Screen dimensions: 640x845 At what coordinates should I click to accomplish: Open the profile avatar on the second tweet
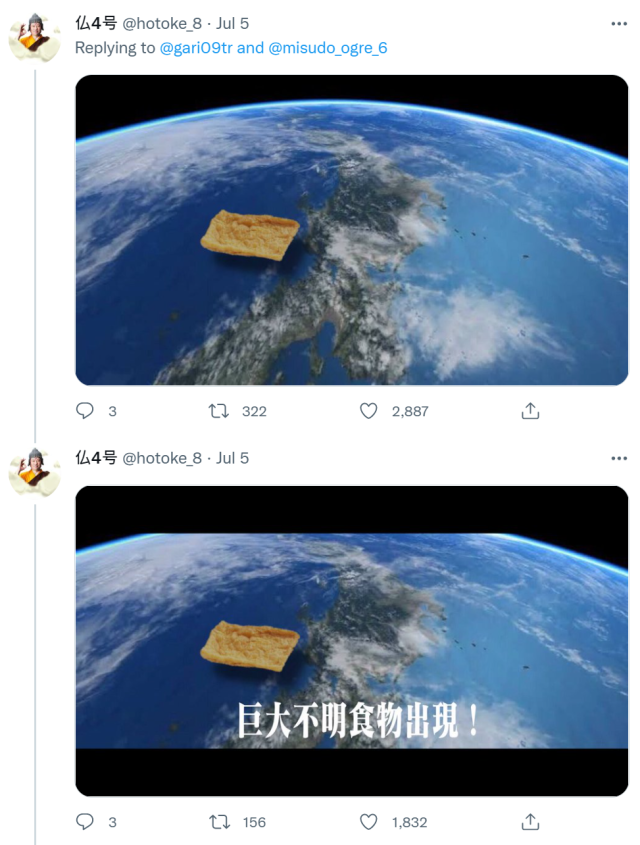(35, 474)
